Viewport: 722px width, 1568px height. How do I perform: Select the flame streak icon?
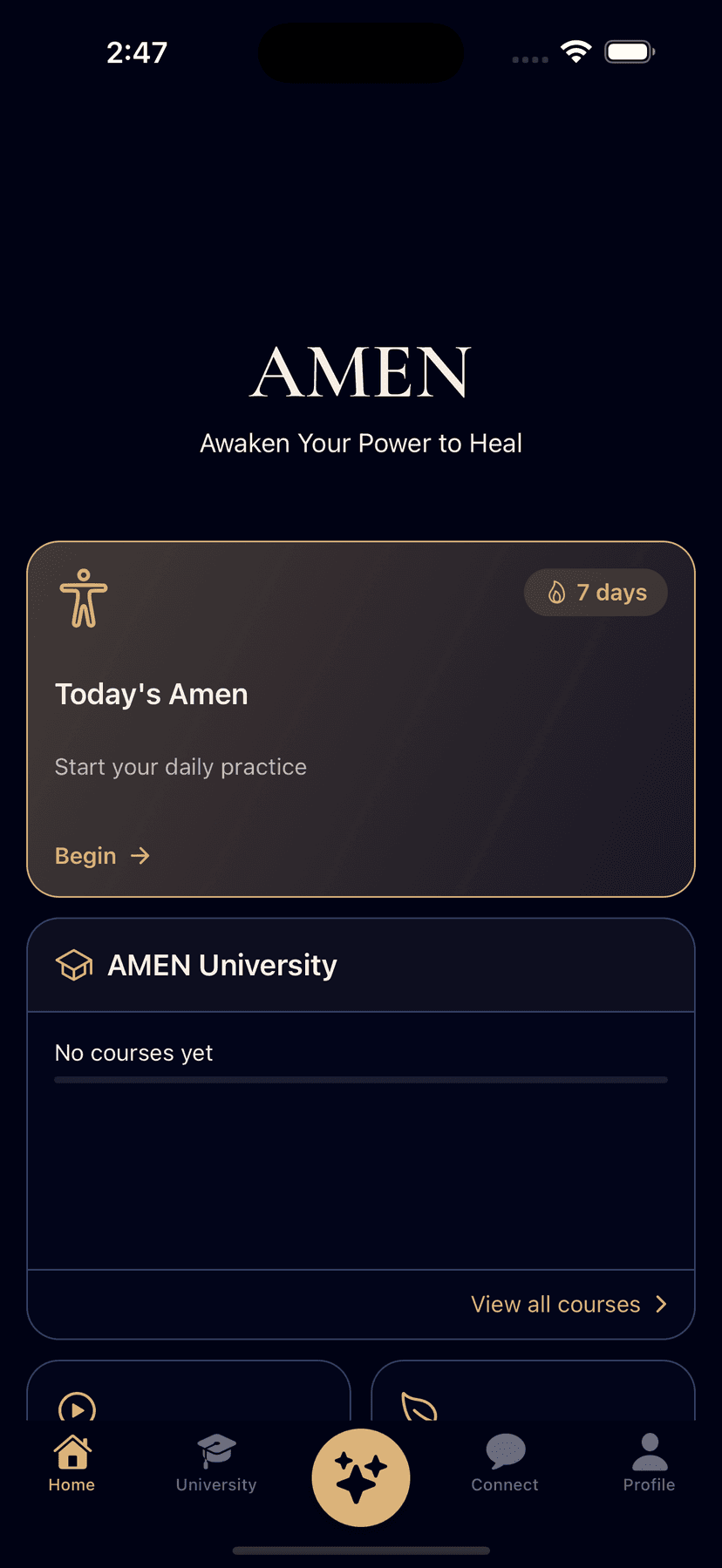coord(557,592)
